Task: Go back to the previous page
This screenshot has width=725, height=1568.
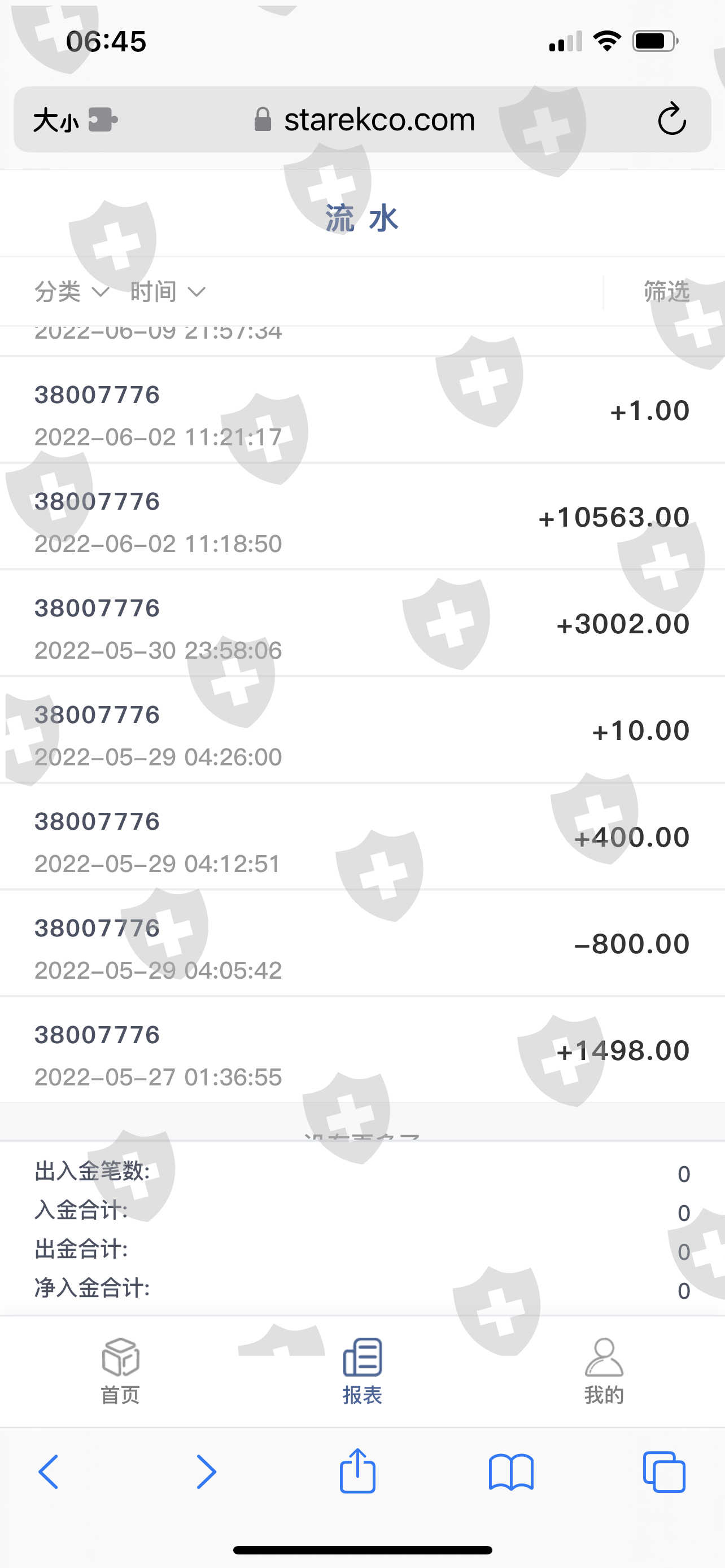Action: coord(49,1472)
